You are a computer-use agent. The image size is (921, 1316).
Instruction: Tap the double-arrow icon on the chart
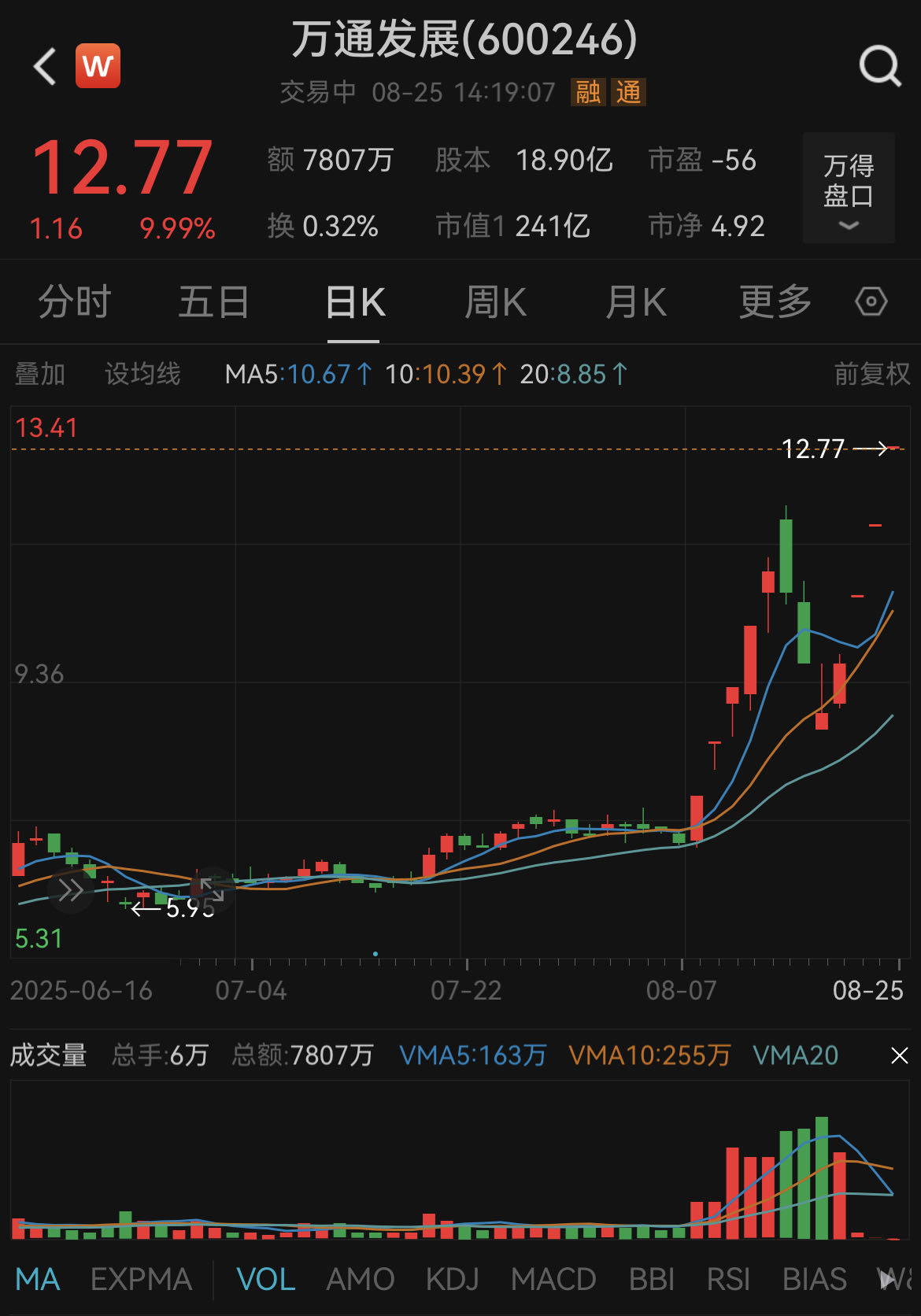pos(71,891)
